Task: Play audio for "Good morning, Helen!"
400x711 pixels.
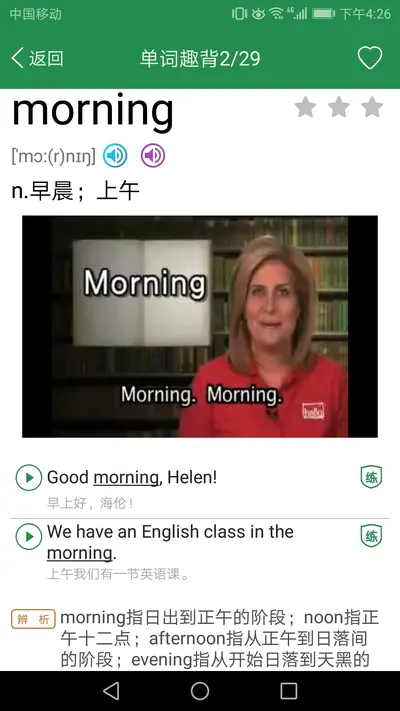Action: (x=29, y=477)
